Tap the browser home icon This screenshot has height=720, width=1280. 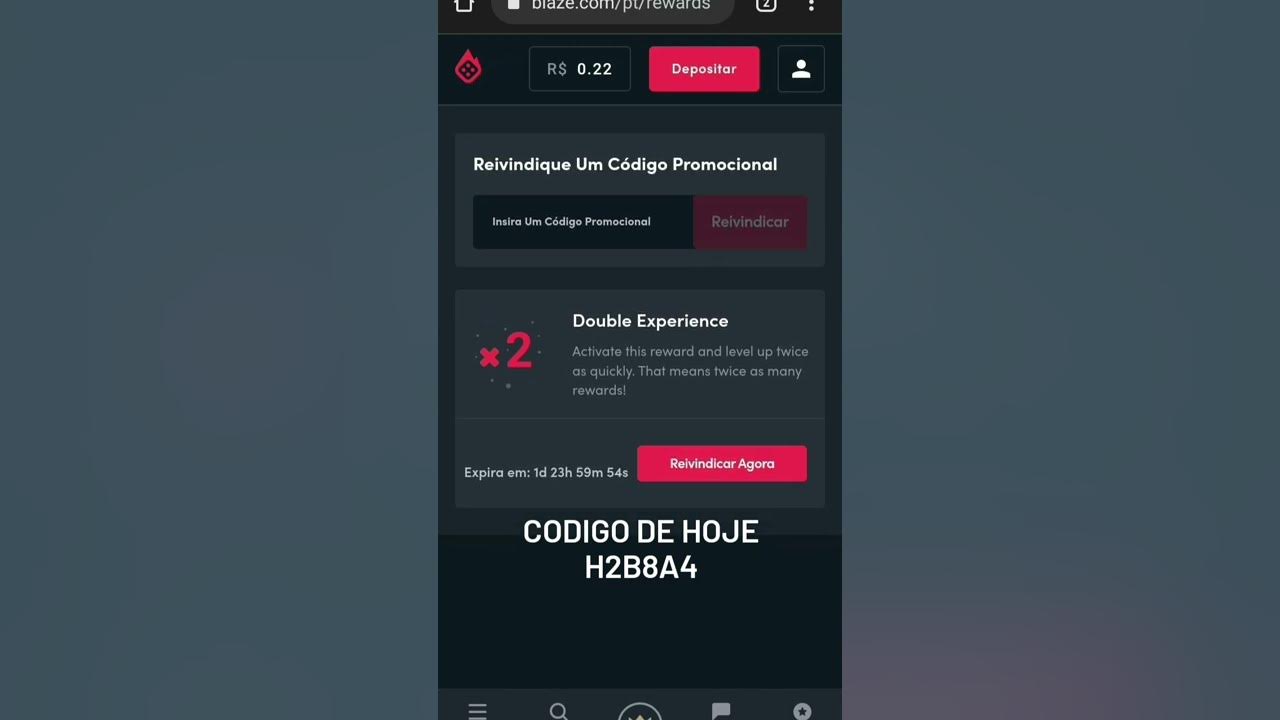point(464,5)
